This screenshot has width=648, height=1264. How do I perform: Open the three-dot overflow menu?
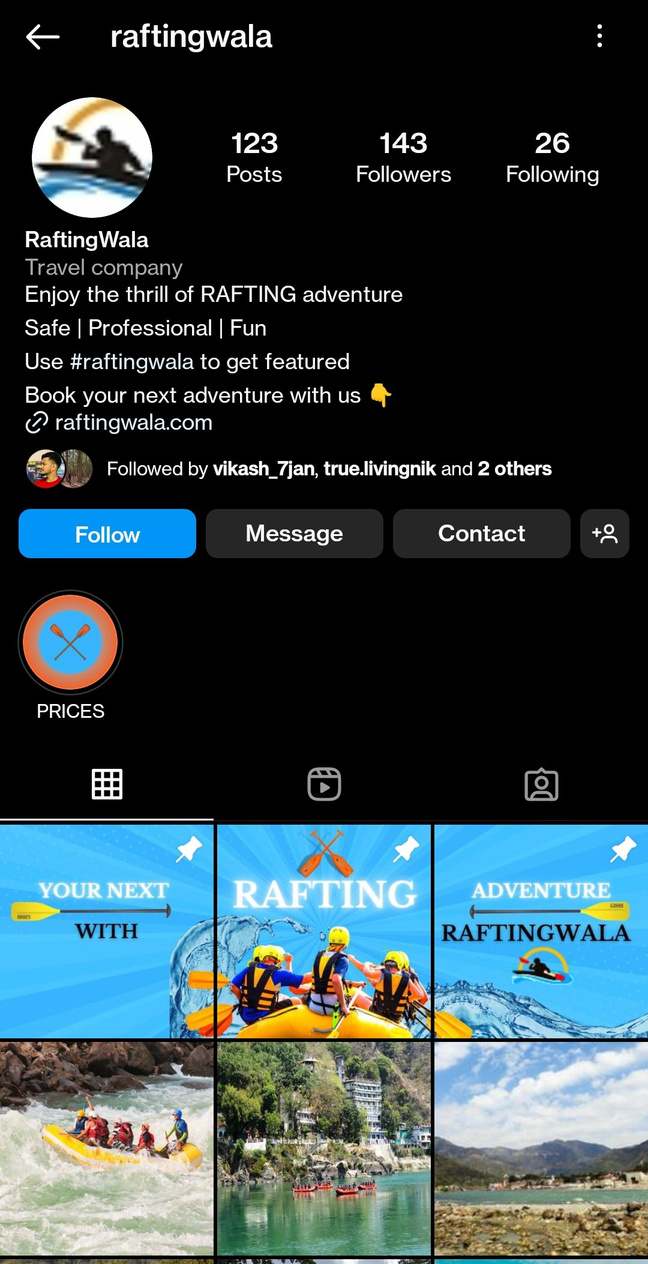click(599, 38)
